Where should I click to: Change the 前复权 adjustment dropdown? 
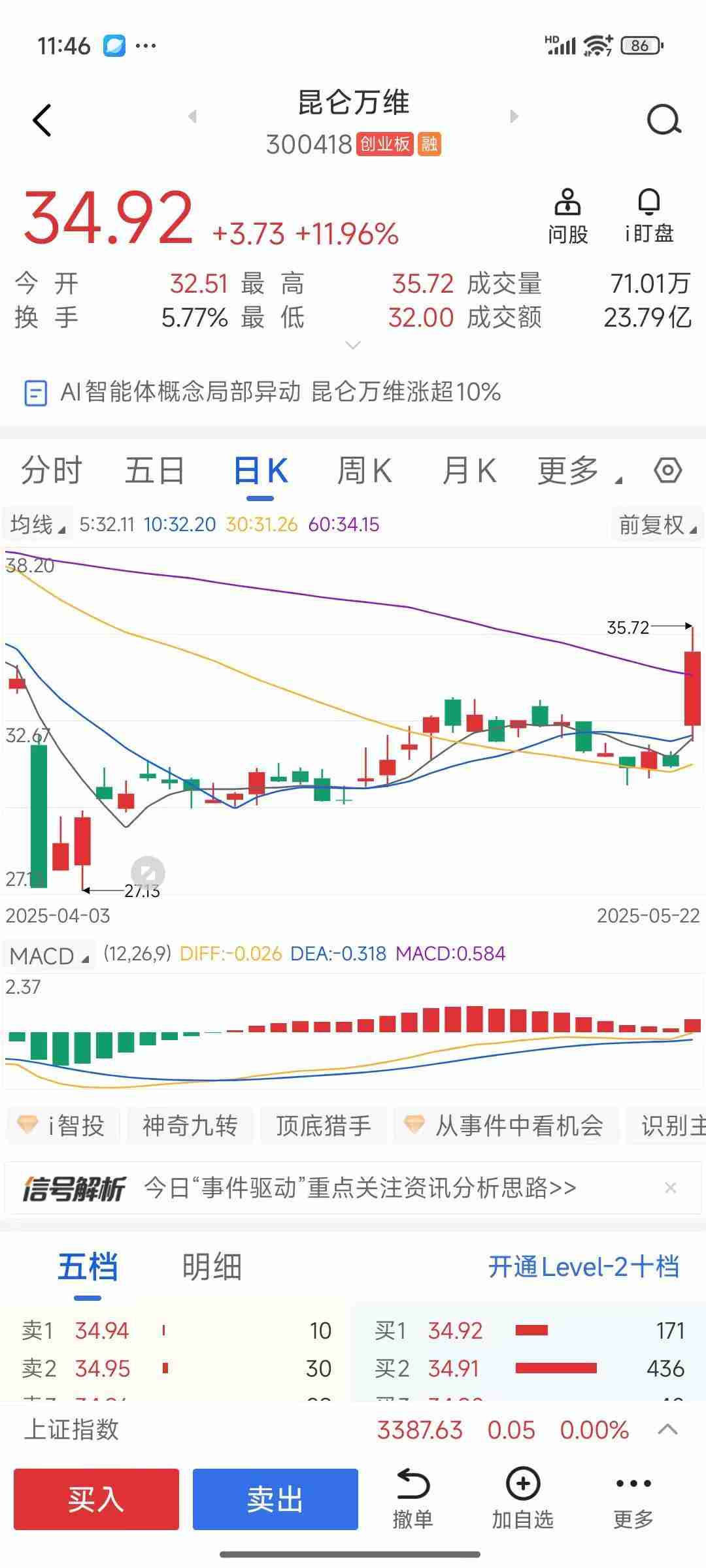(x=657, y=525)
